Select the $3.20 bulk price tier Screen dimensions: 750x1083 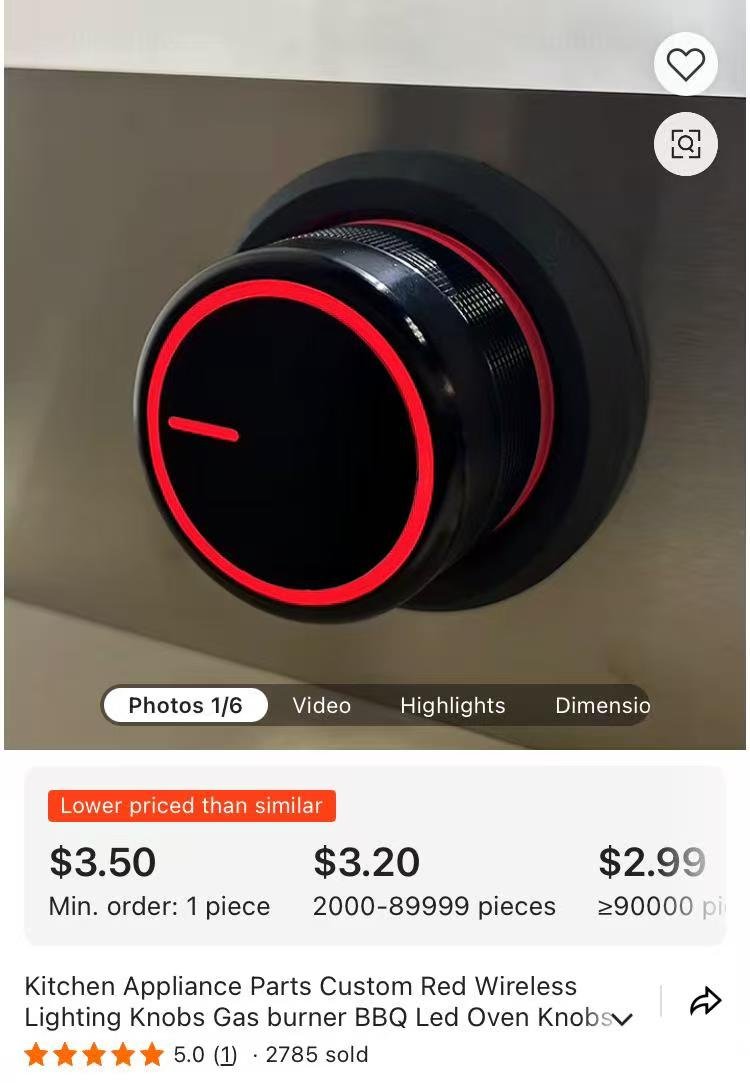(x=366, y=861)
